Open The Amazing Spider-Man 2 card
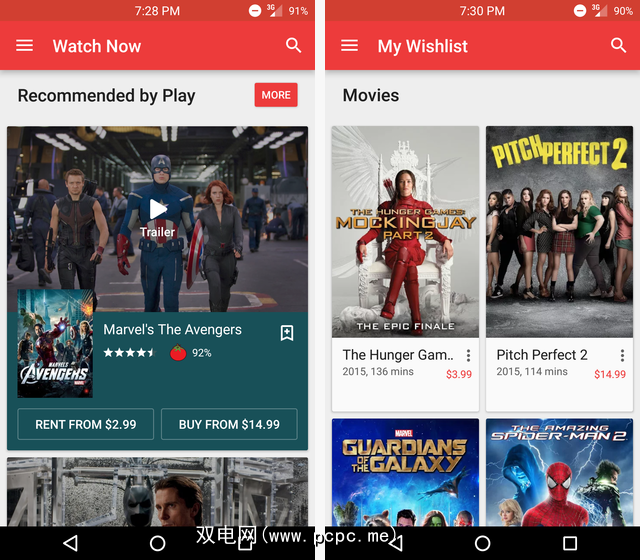This screenshot has height=560, width=640. pos(559,472)
